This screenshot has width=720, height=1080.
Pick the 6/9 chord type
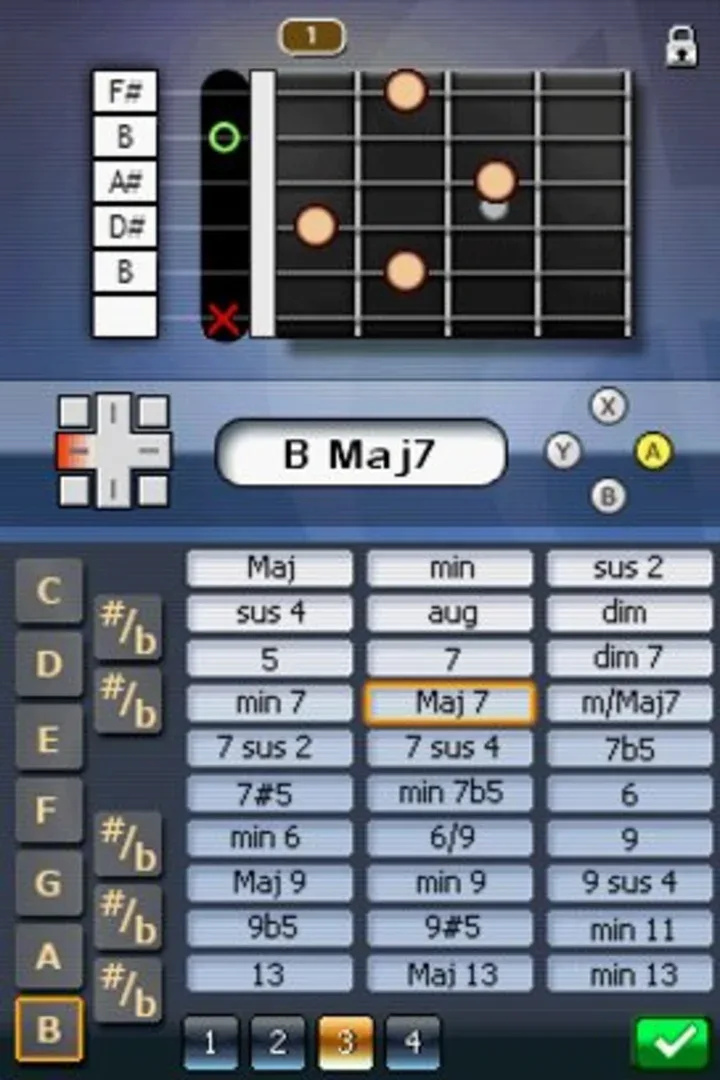pyautogui.click(x=450, y=838)
